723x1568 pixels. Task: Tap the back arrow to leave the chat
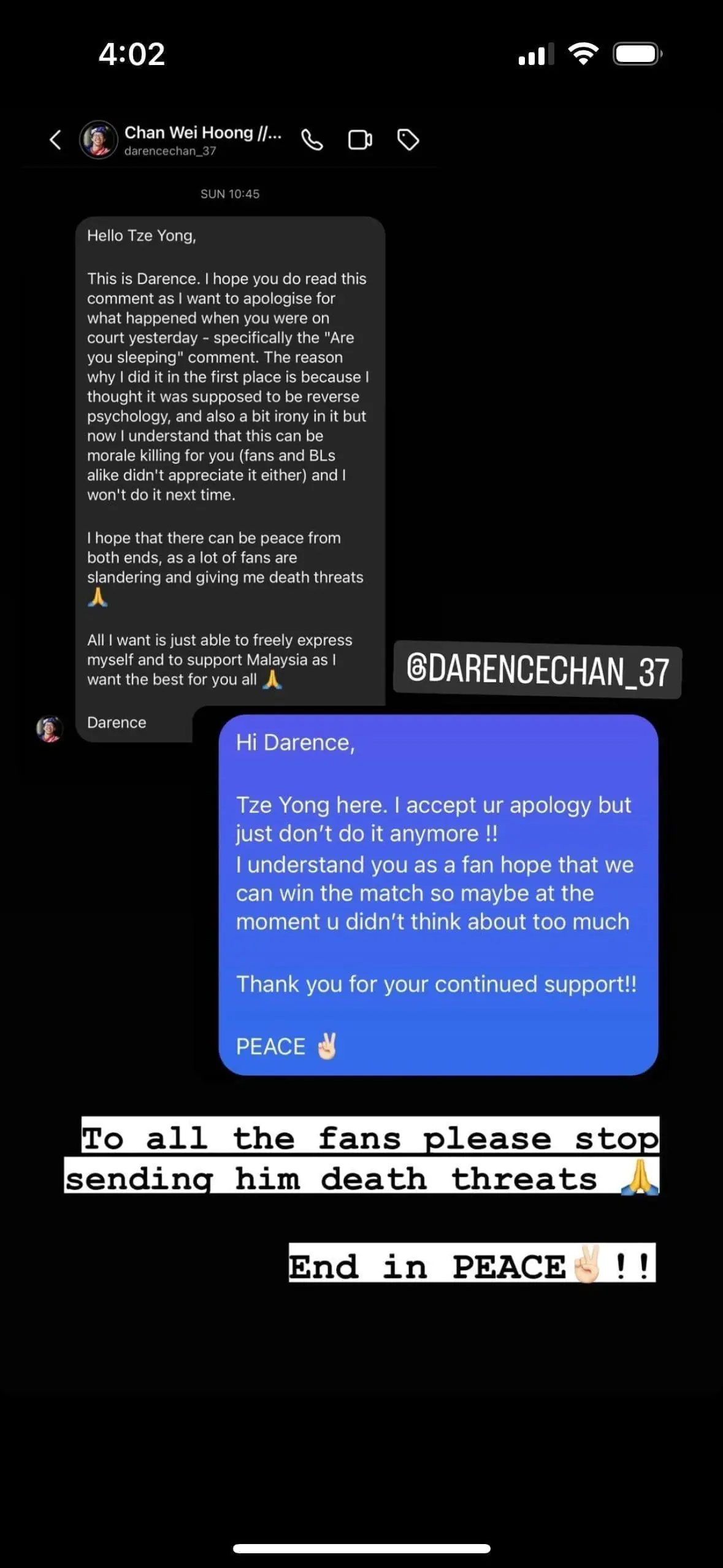[x=55, y=140]
